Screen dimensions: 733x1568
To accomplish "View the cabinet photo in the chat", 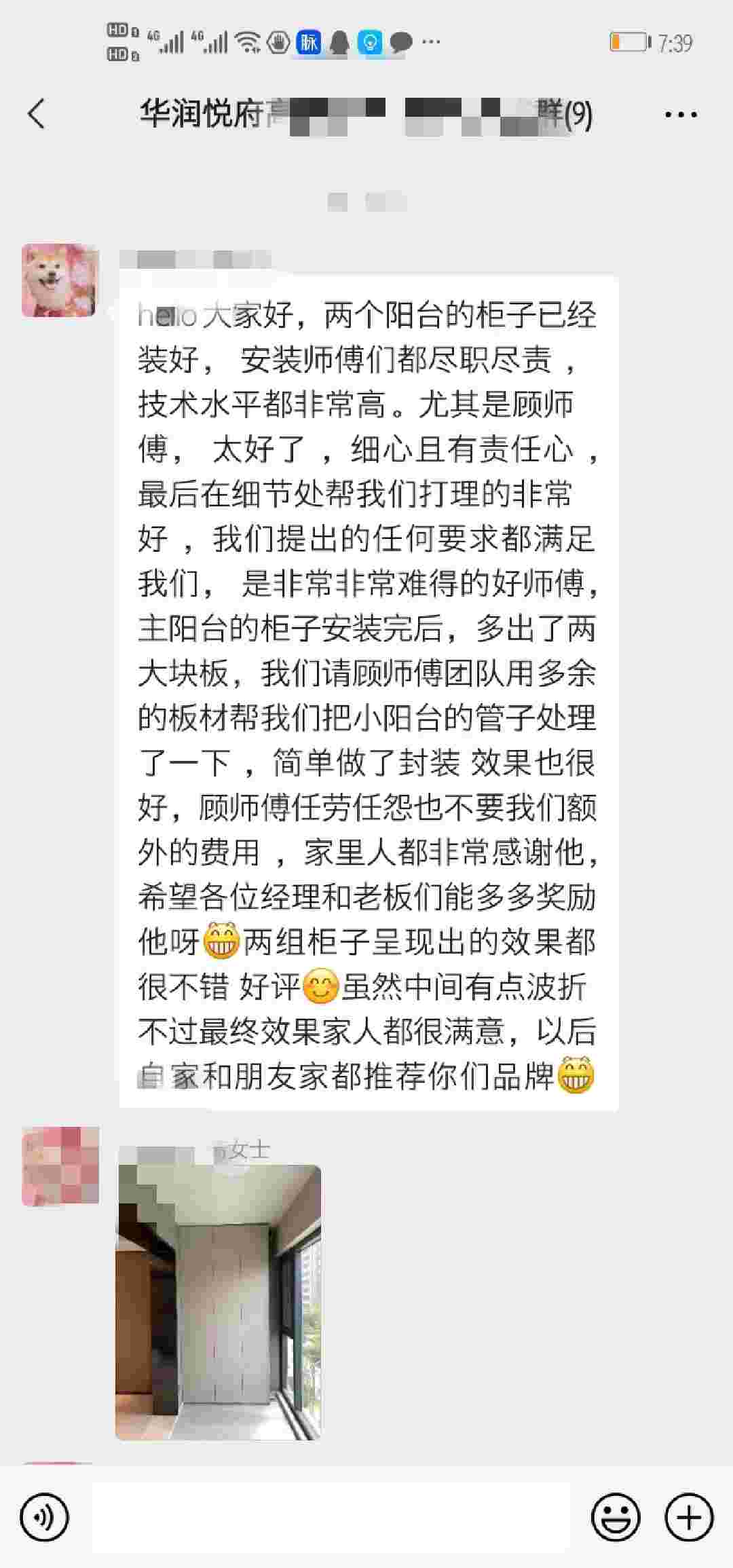I will 218,1302.
